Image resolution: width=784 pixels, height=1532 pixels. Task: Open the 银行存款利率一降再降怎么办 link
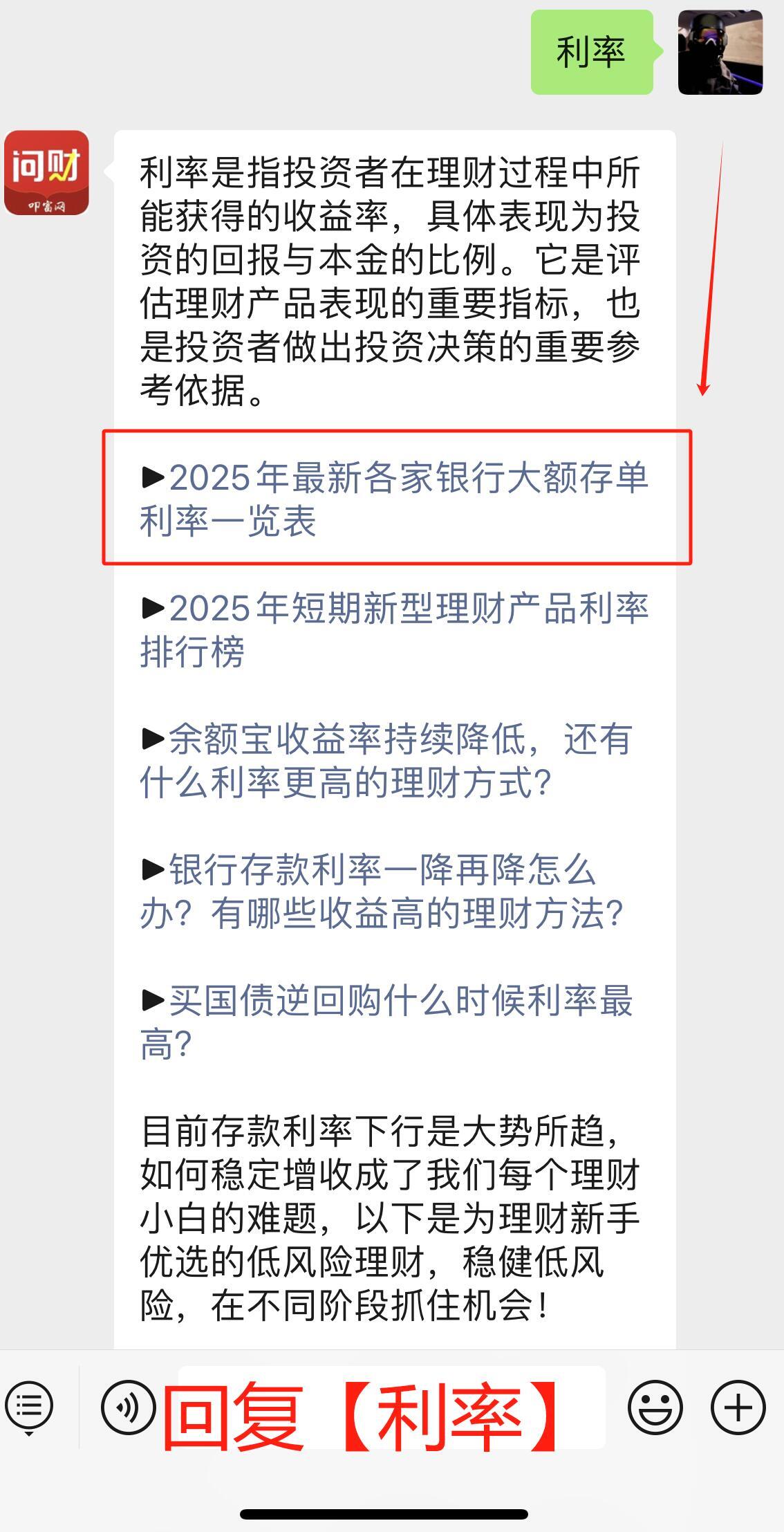tap(382, 891)
